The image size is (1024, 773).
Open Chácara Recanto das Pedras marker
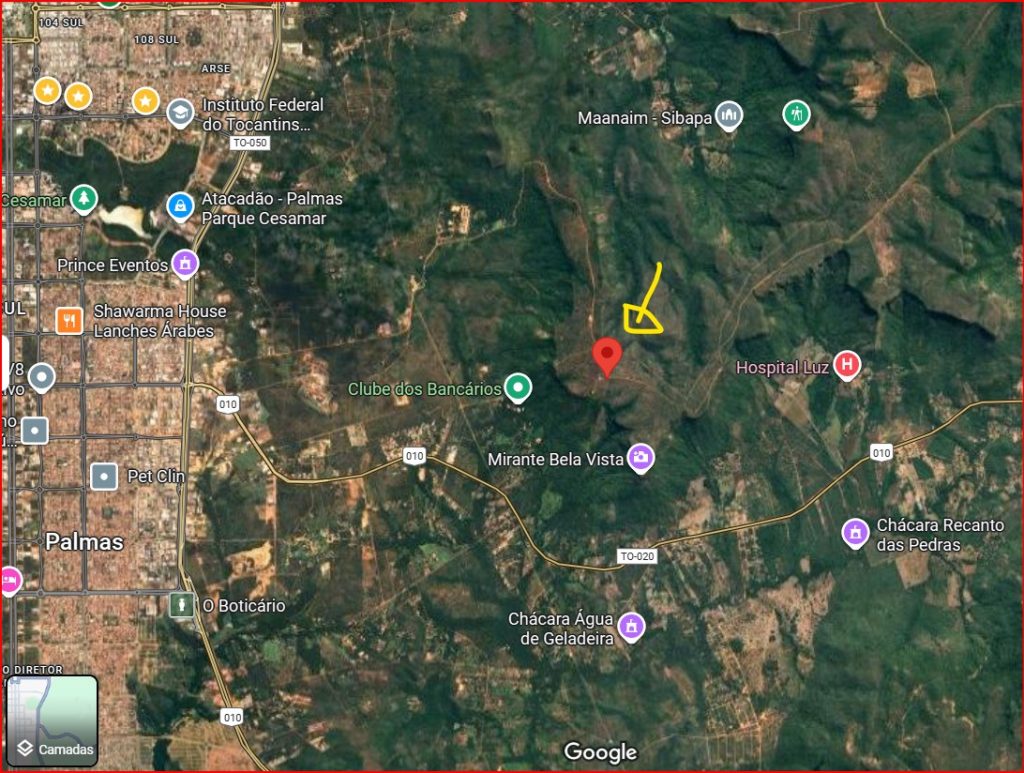pos(854,533)
